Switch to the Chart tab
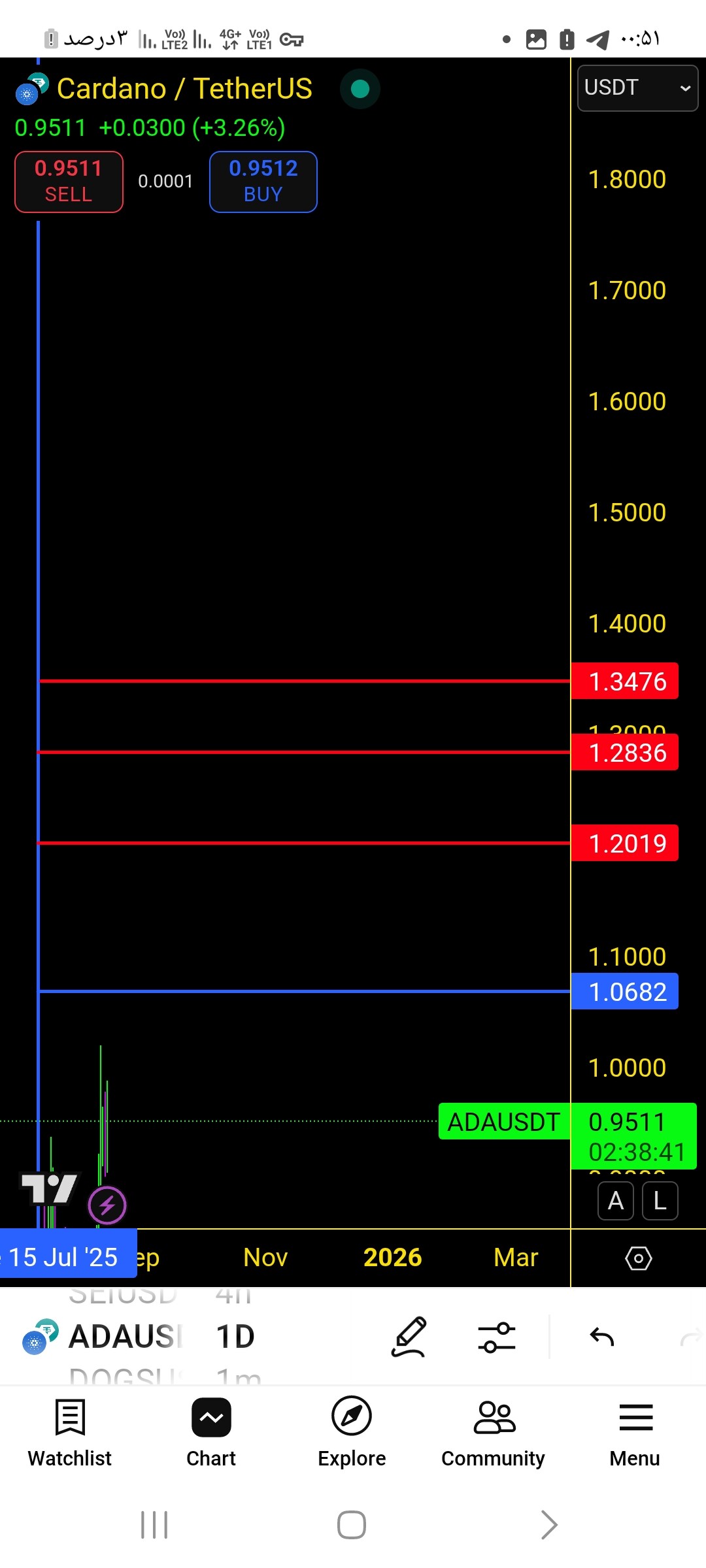The width and height of the screenshot is (706, 1568). [x=211, y=1432]
